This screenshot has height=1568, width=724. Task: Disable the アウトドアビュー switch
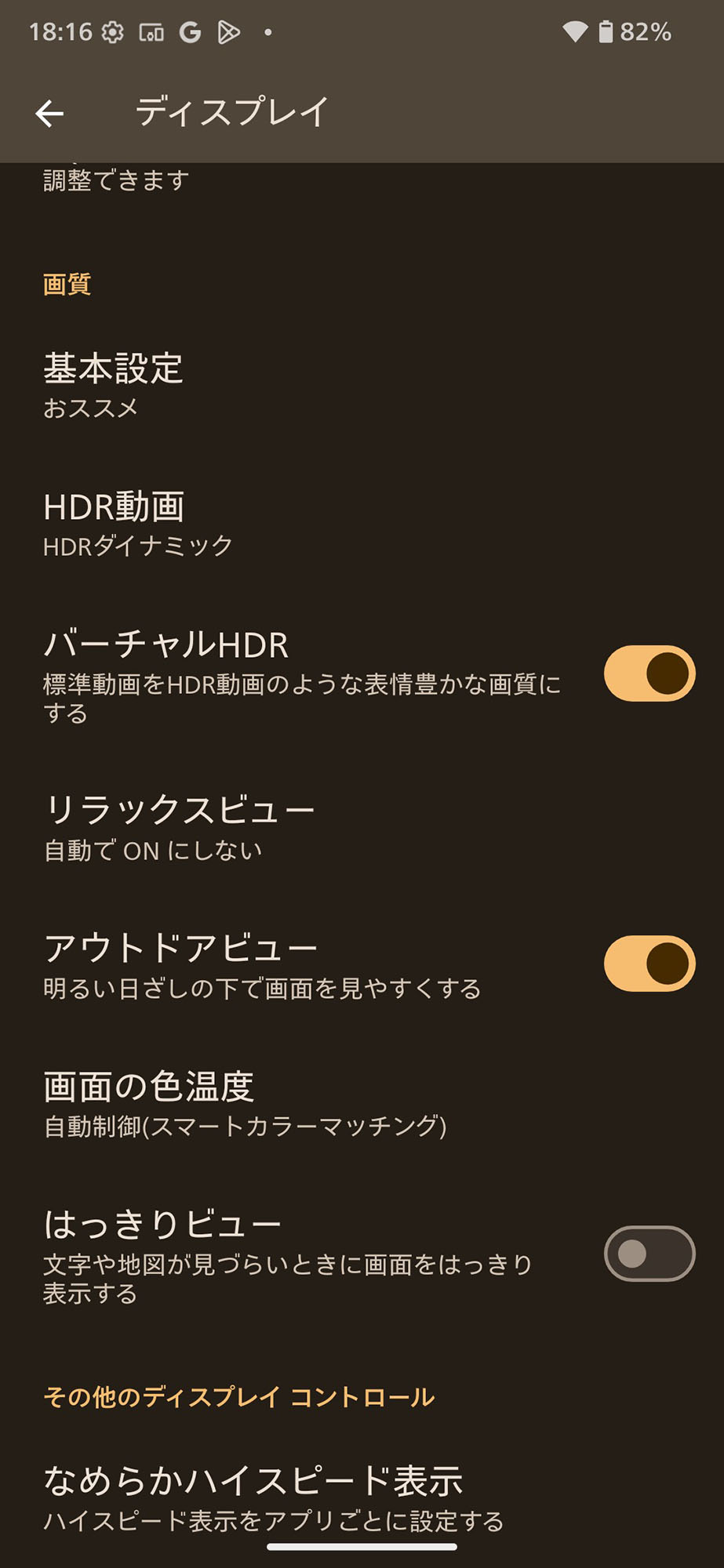(649, 964)
